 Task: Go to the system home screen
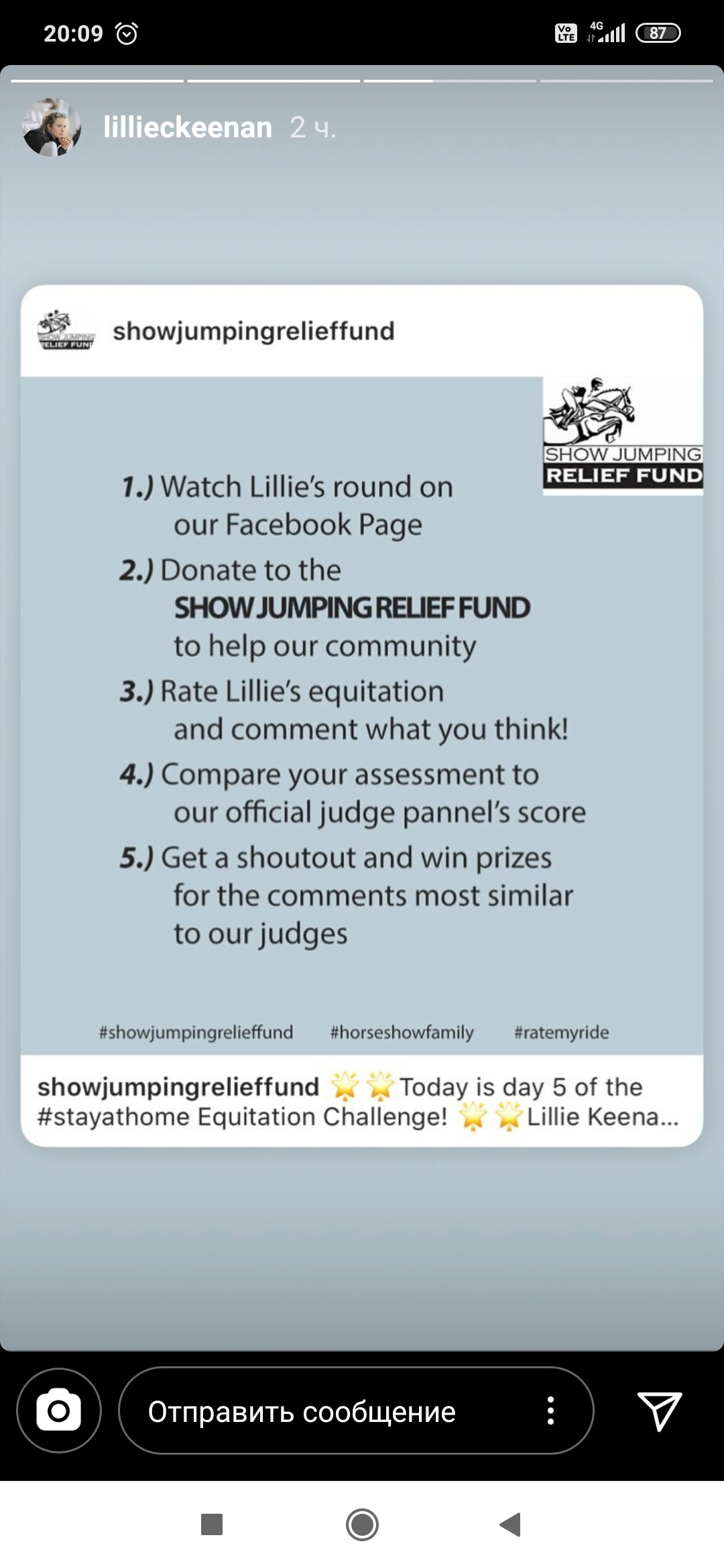(x=362, y=1524)
